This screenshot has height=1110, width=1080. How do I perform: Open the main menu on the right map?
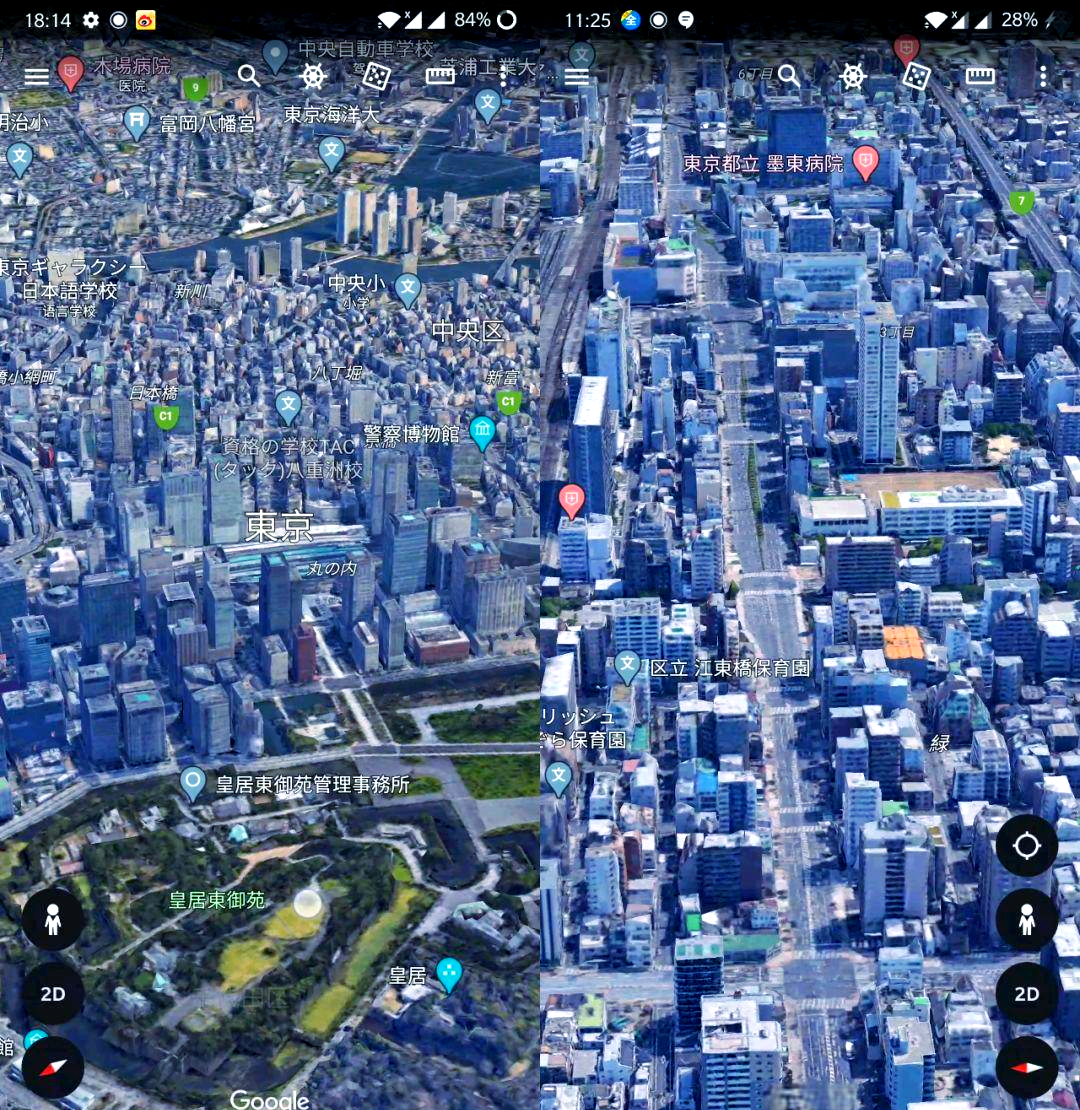tap(577, 77)
